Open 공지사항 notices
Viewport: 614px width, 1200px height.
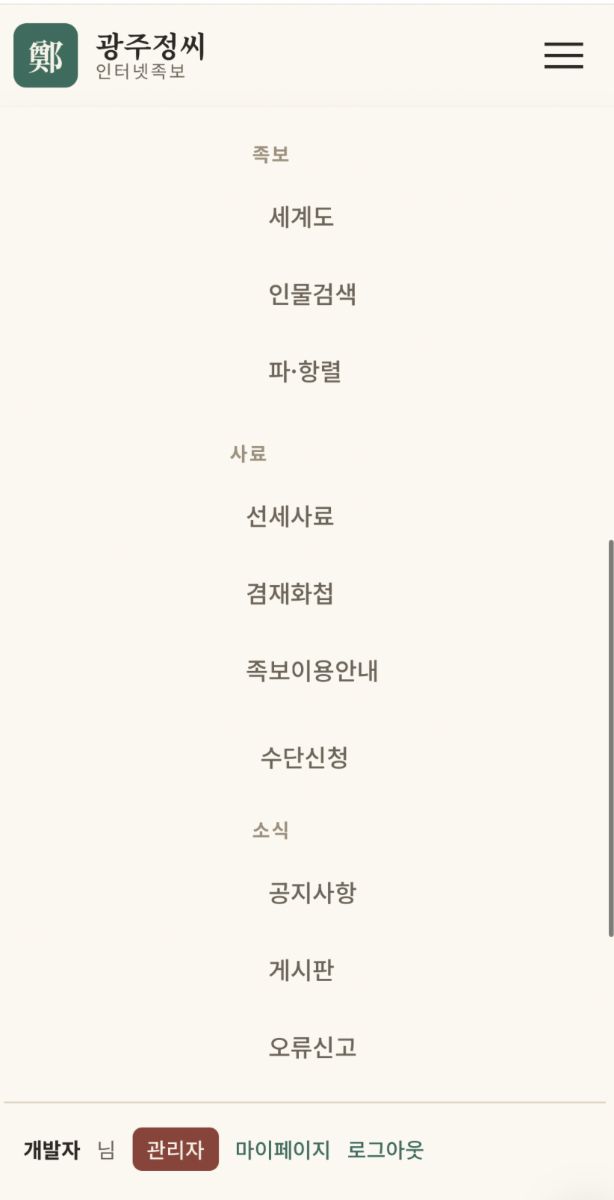pyautogui.click(x=312, y=893)
